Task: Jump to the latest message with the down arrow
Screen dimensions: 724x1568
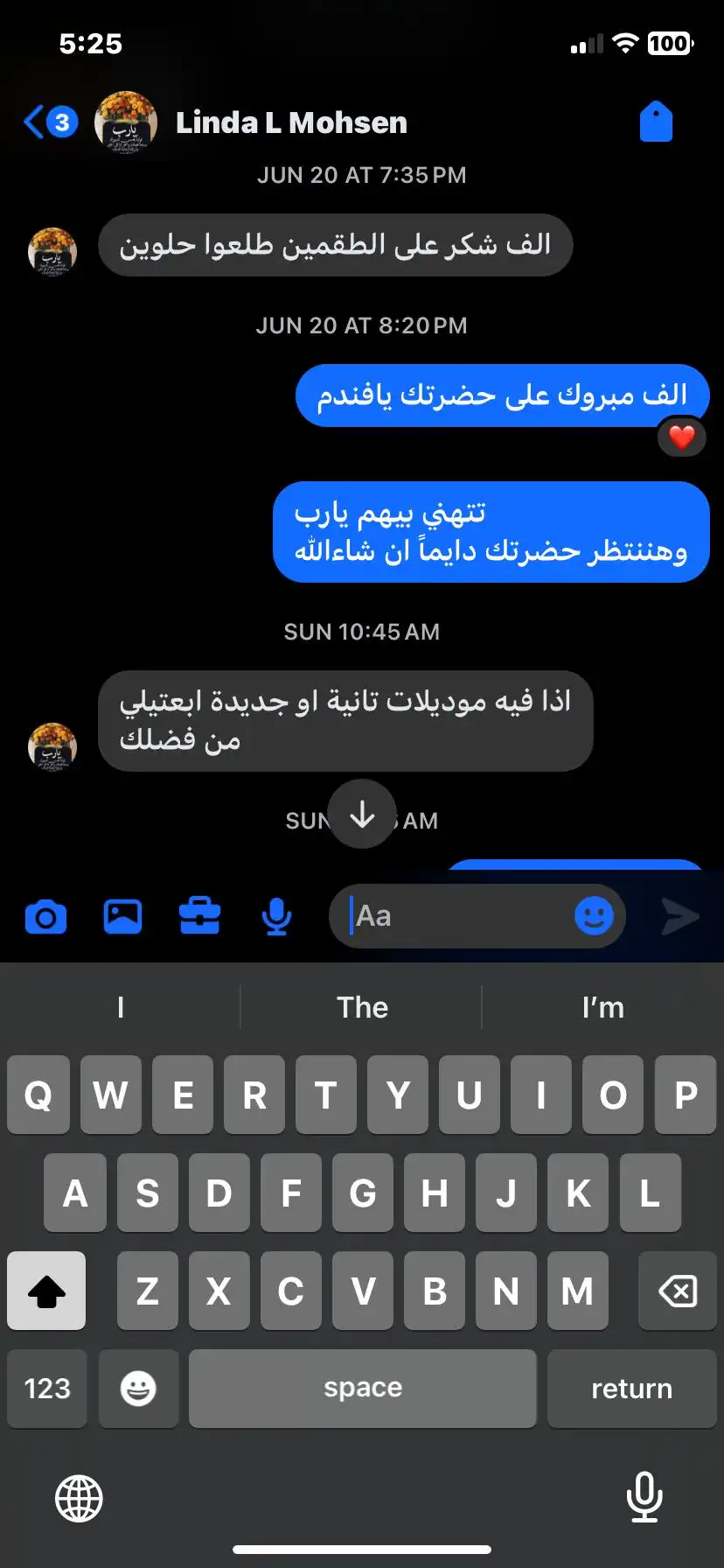Action: tap(362, 814)
